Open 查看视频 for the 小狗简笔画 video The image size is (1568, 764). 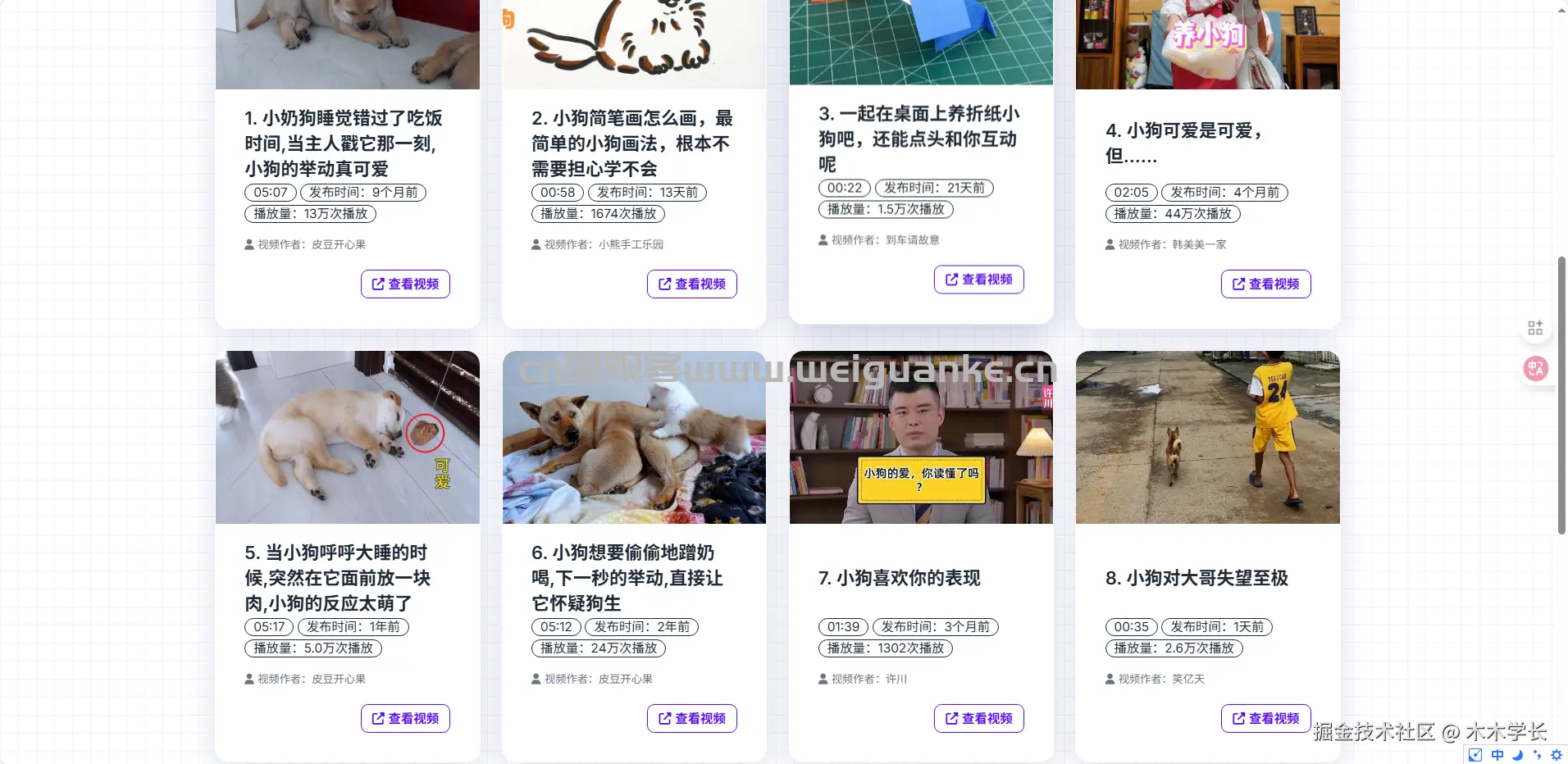tap(691, 284)
